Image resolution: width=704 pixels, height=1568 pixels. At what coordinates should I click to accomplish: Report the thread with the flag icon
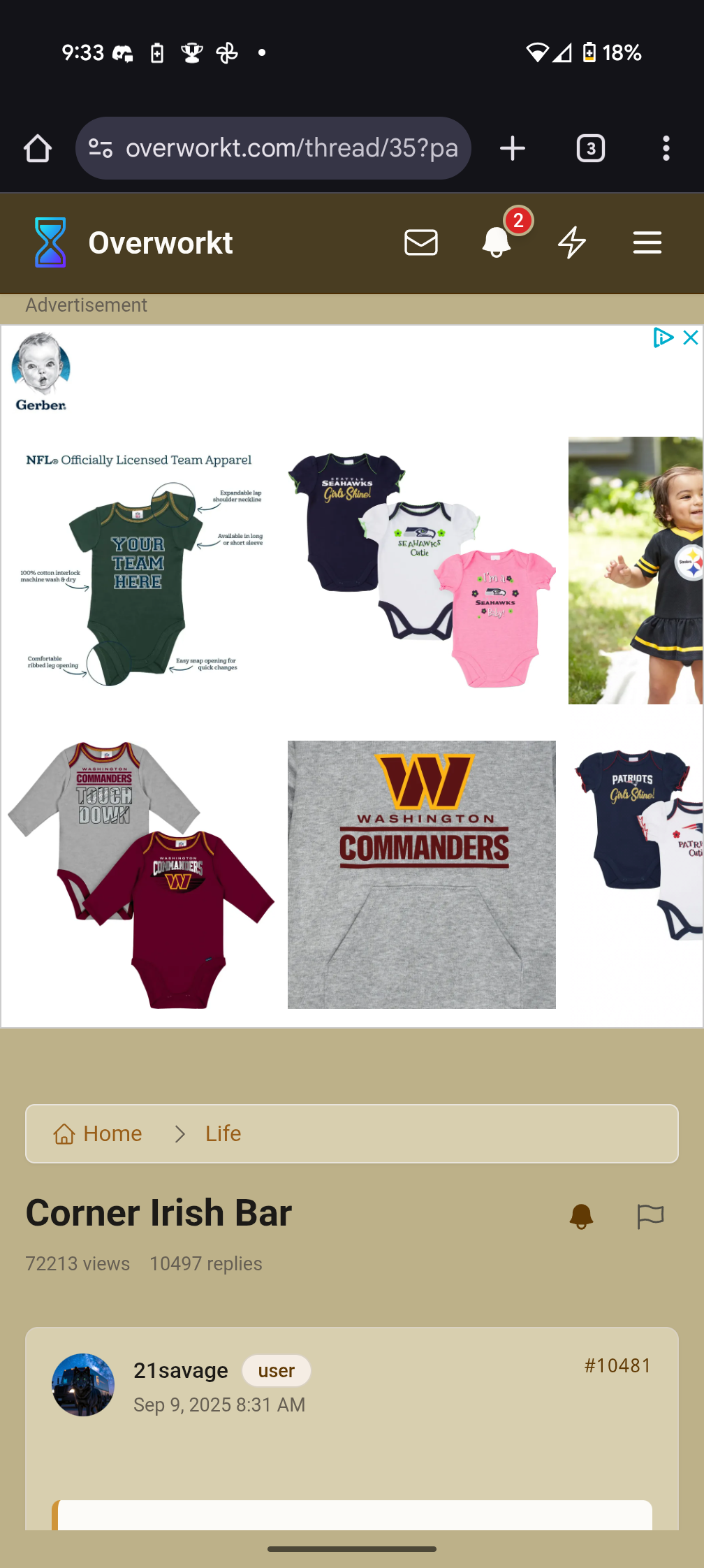pos(650,1217)
